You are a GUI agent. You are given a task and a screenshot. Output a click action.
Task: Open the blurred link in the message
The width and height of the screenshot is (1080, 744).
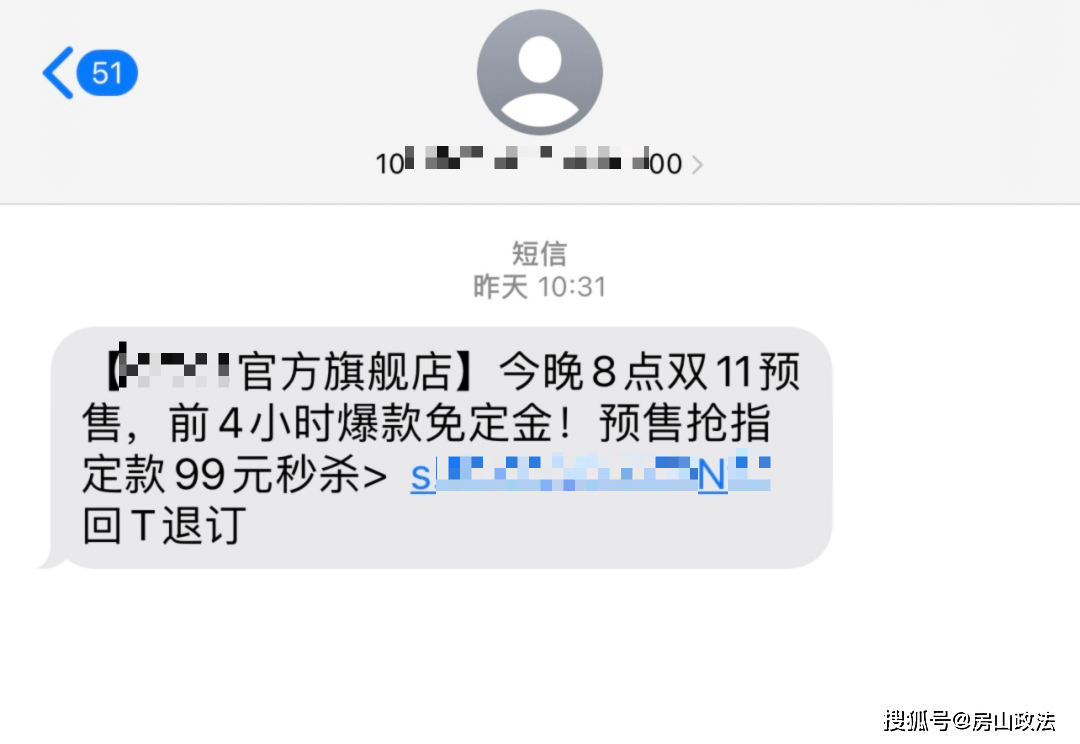pyautogui.click(x=590, y=478)
